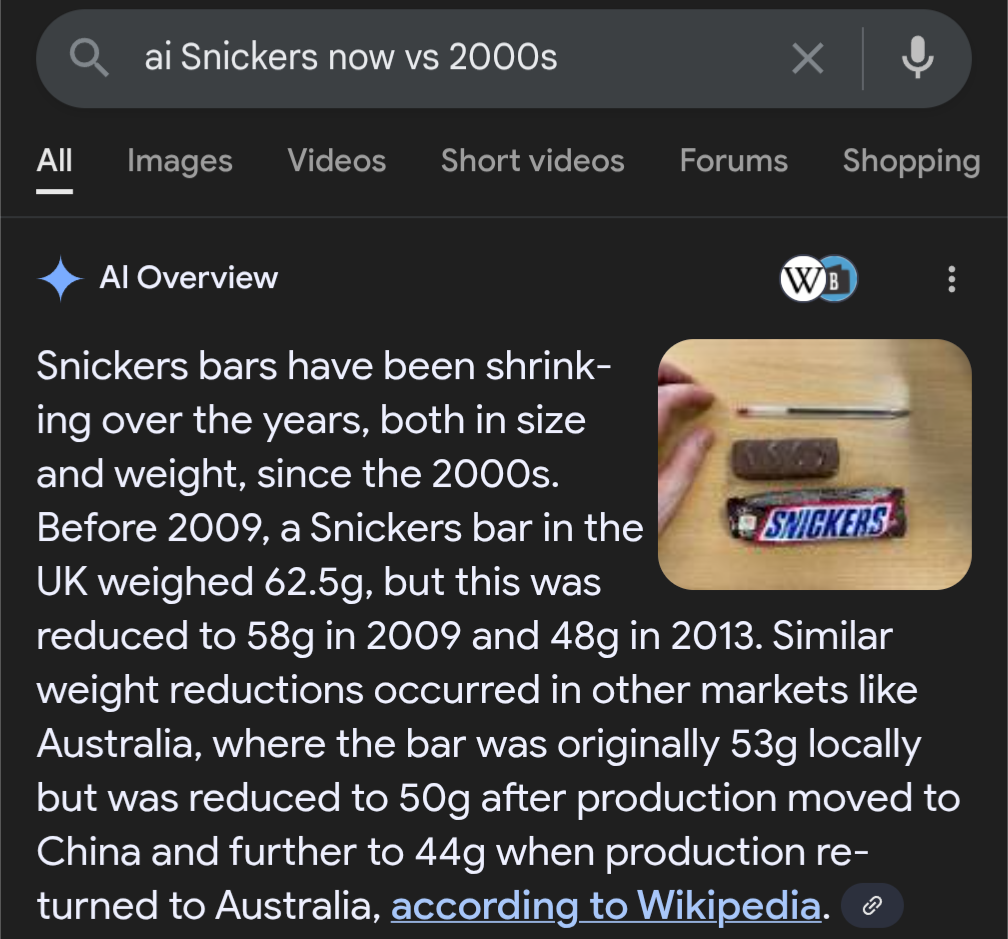Switch to the Videos tab
Image resolution: width=1008 pixels, height=939 pixels.
click(336, 161)
